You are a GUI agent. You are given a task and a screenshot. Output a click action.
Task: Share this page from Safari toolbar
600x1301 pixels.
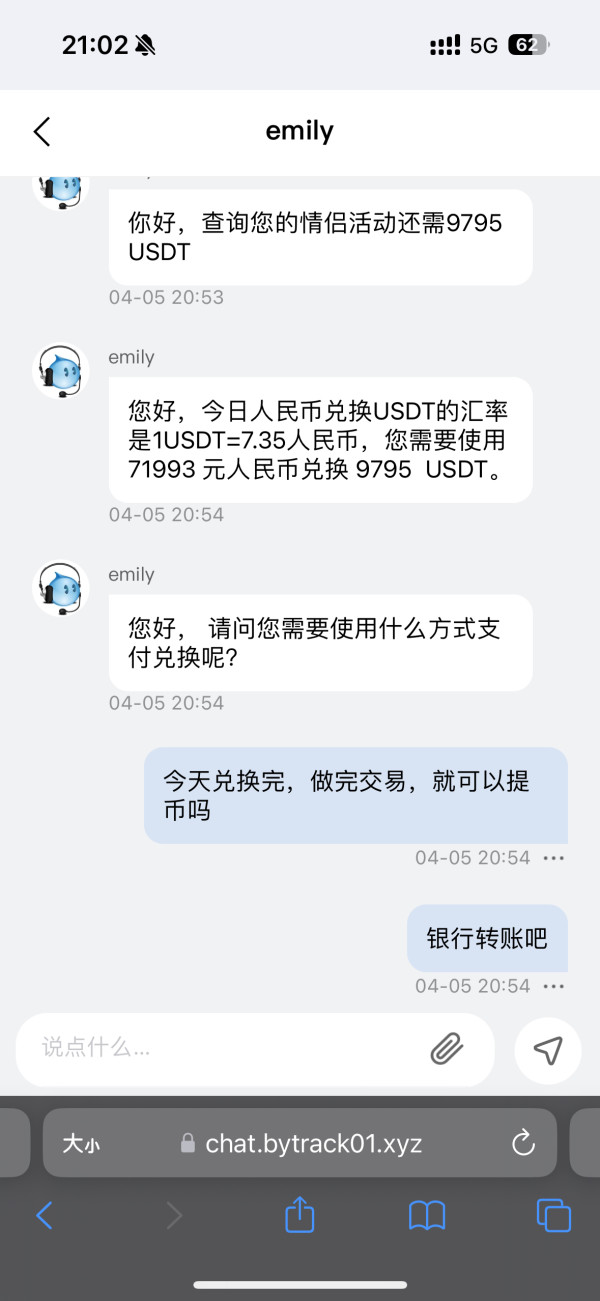300,1215
